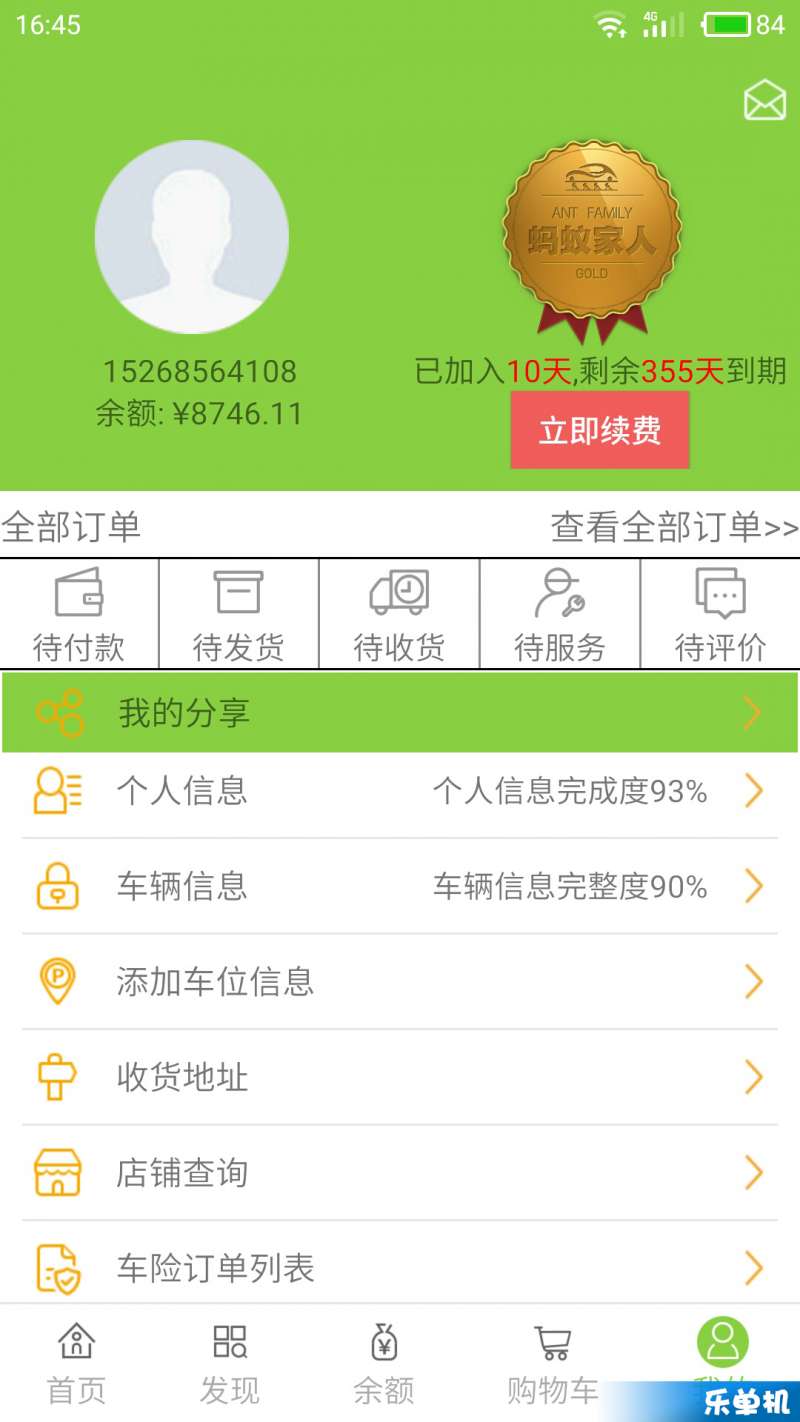Open 收货地址 row
Screen dimensions: 800x1422
tap(400, 1077)
